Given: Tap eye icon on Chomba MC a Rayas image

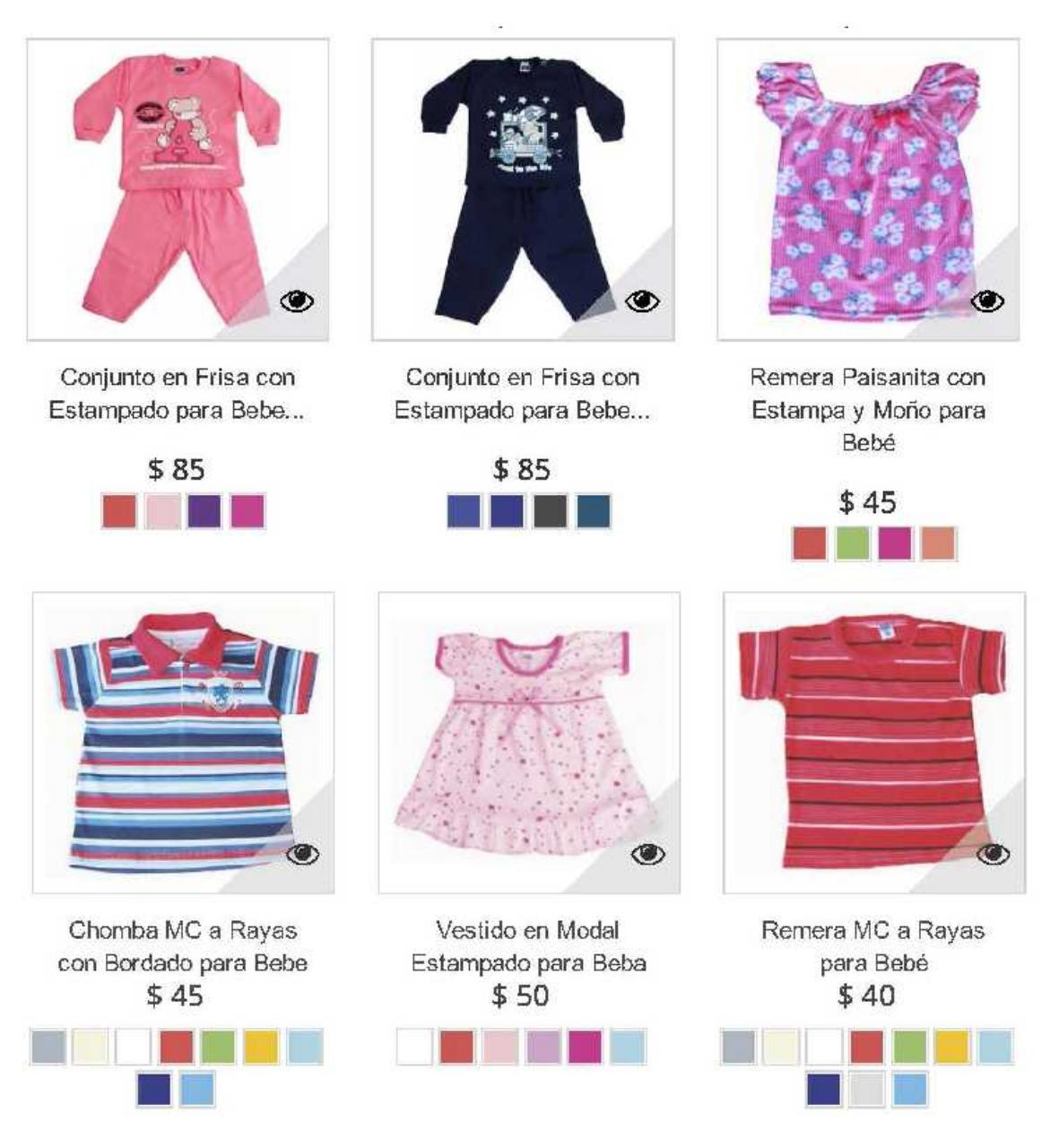Looking at the screenshot, I should (x=302, y=854).
